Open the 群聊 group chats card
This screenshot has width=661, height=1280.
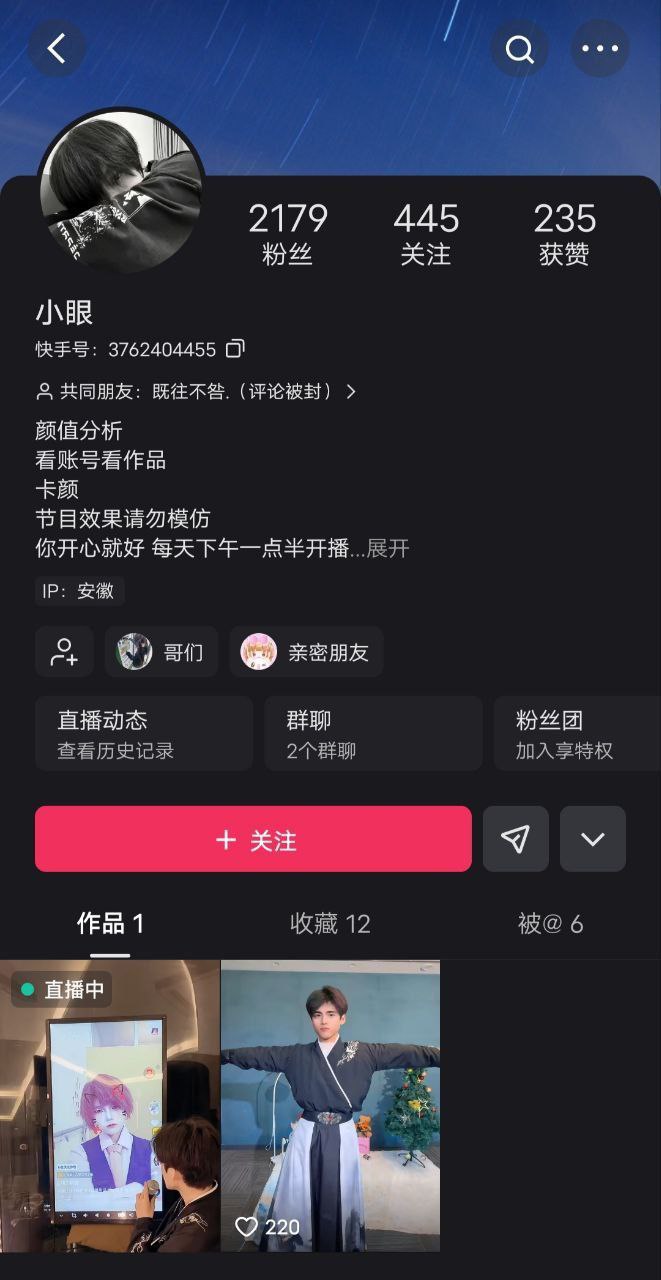click(x=372, y=734)
